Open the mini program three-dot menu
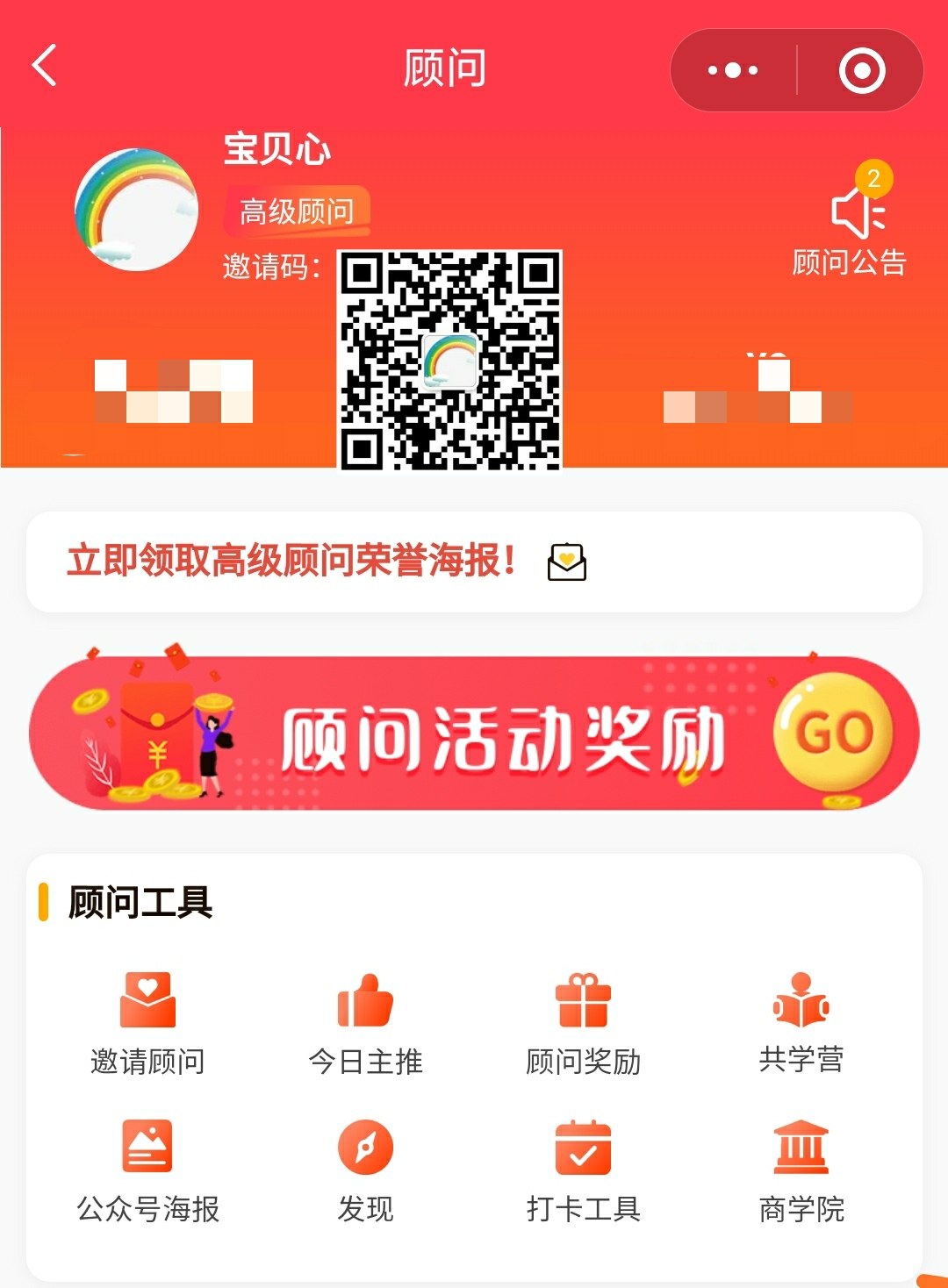 point(733,70)
